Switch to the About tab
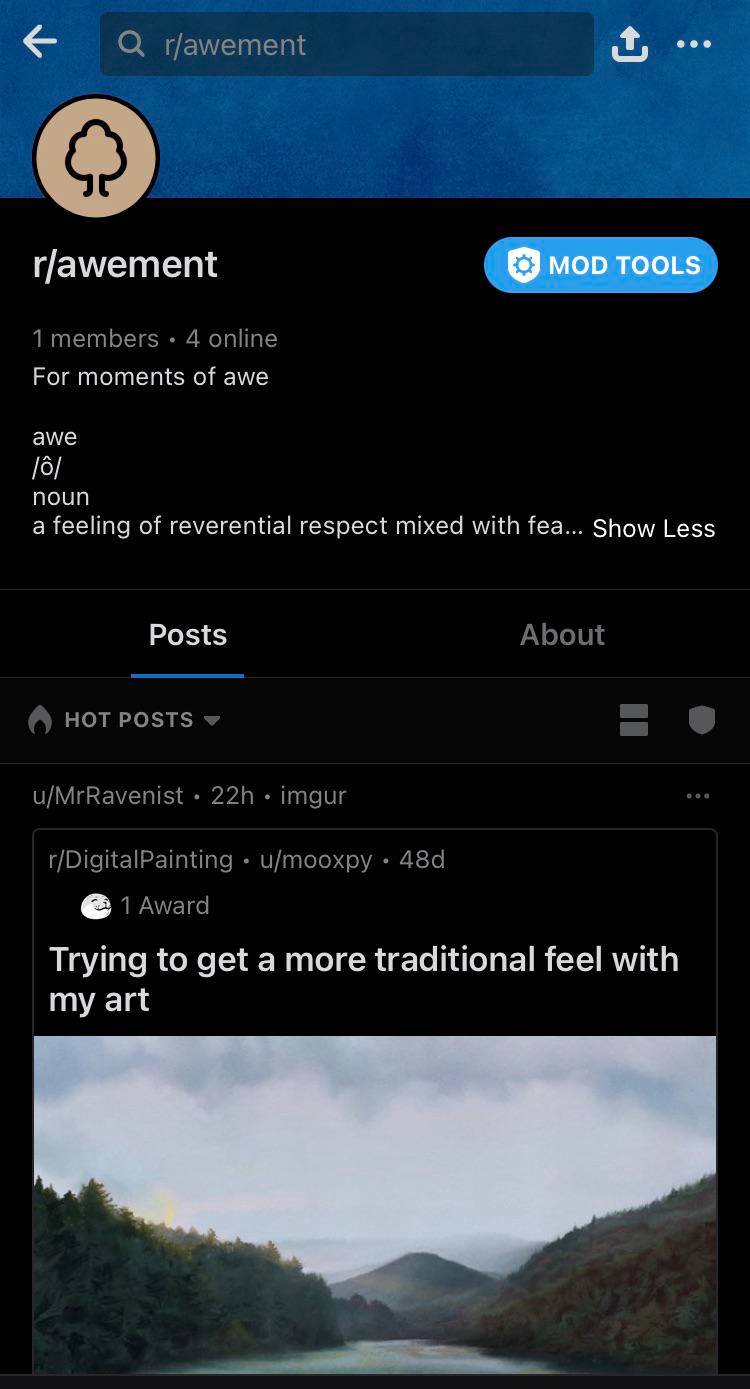 click(562, 634)
